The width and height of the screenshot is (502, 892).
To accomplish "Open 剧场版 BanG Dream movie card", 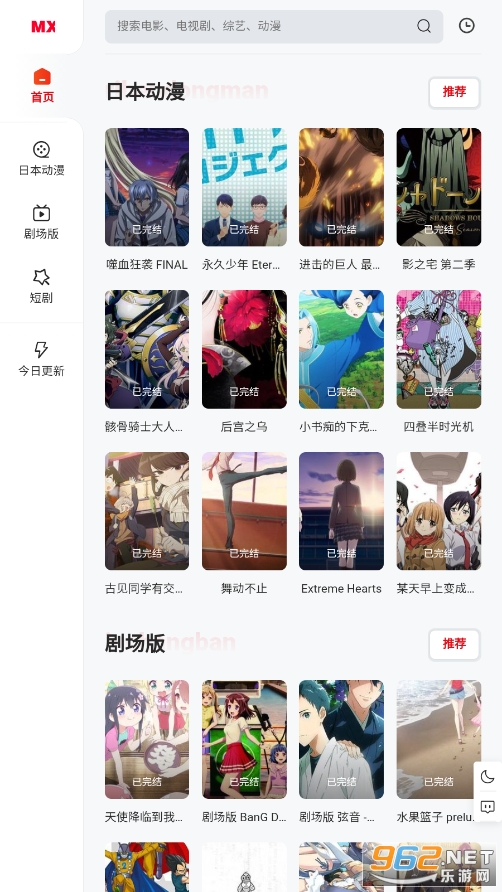I will tap(244, 752).
